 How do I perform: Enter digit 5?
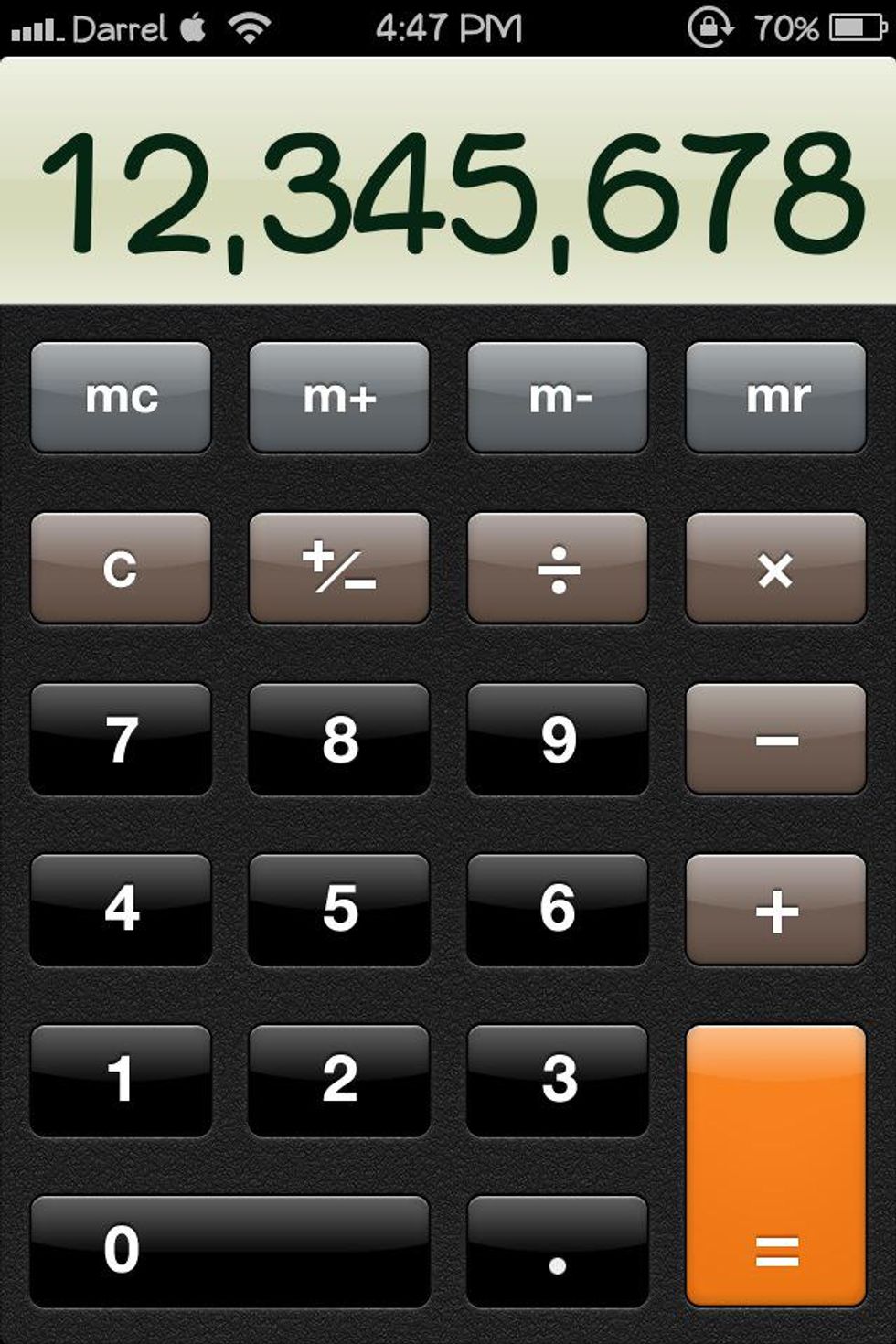[x=339, y=910]
